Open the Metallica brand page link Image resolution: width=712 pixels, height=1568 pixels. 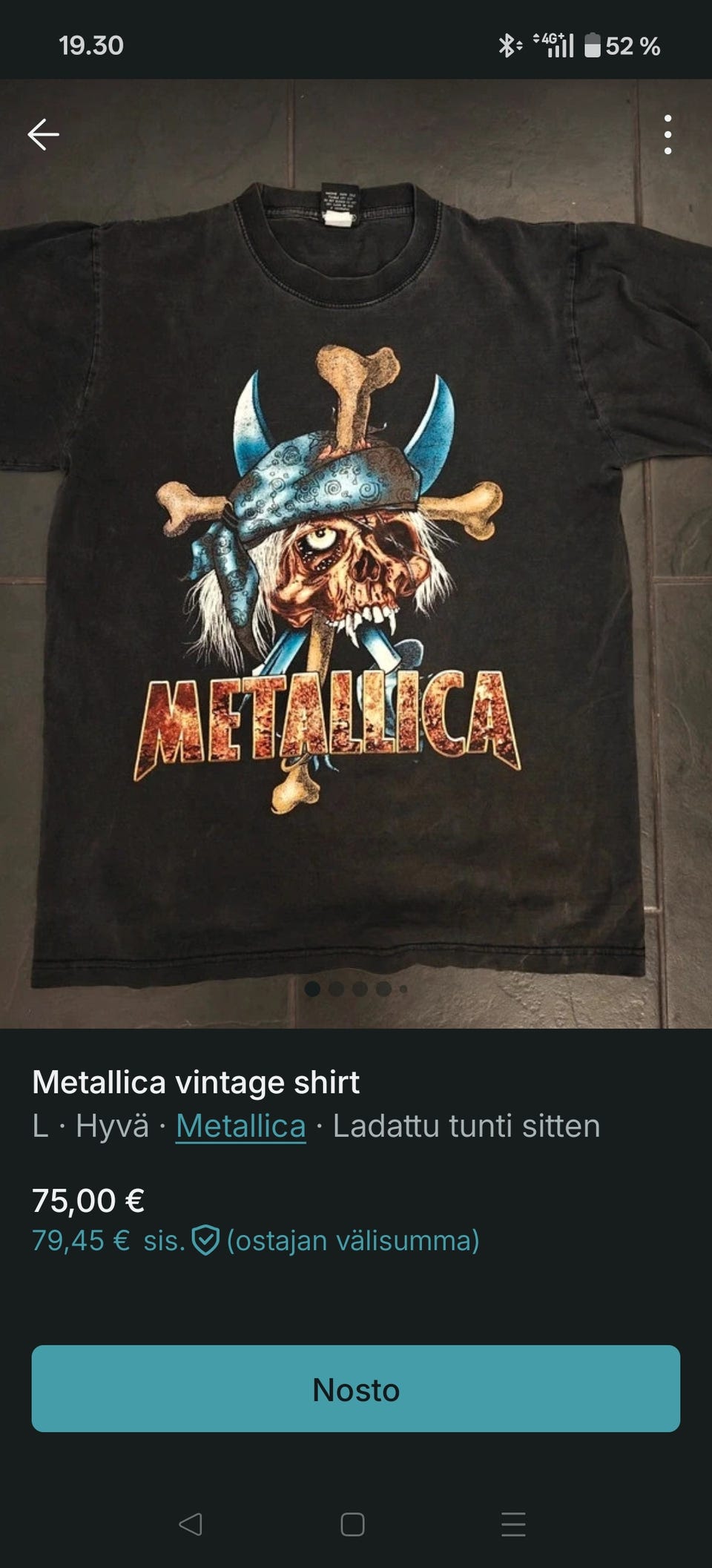[x=240, y=1126]
